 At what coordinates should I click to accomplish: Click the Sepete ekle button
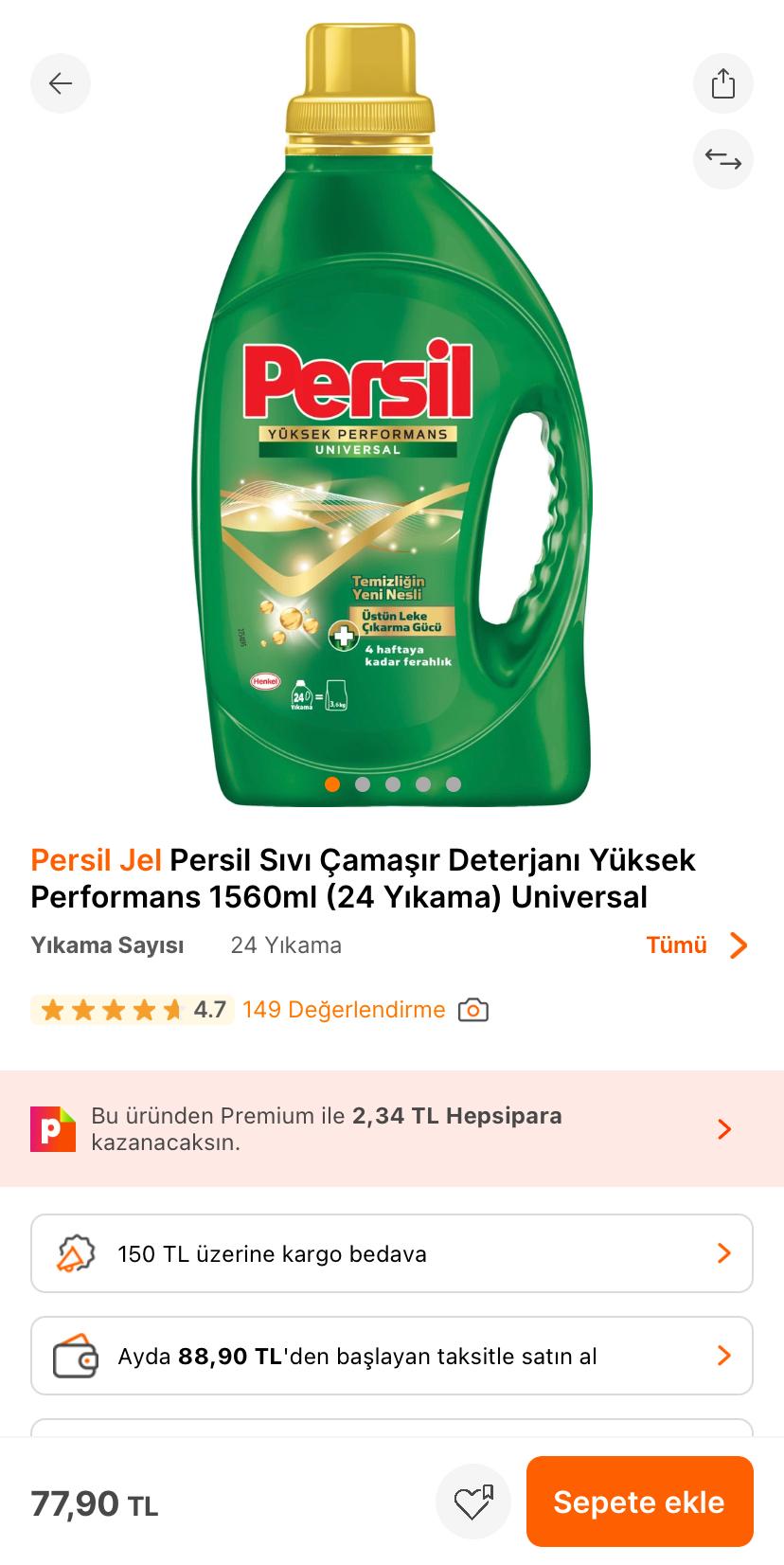click(639, 1502)
